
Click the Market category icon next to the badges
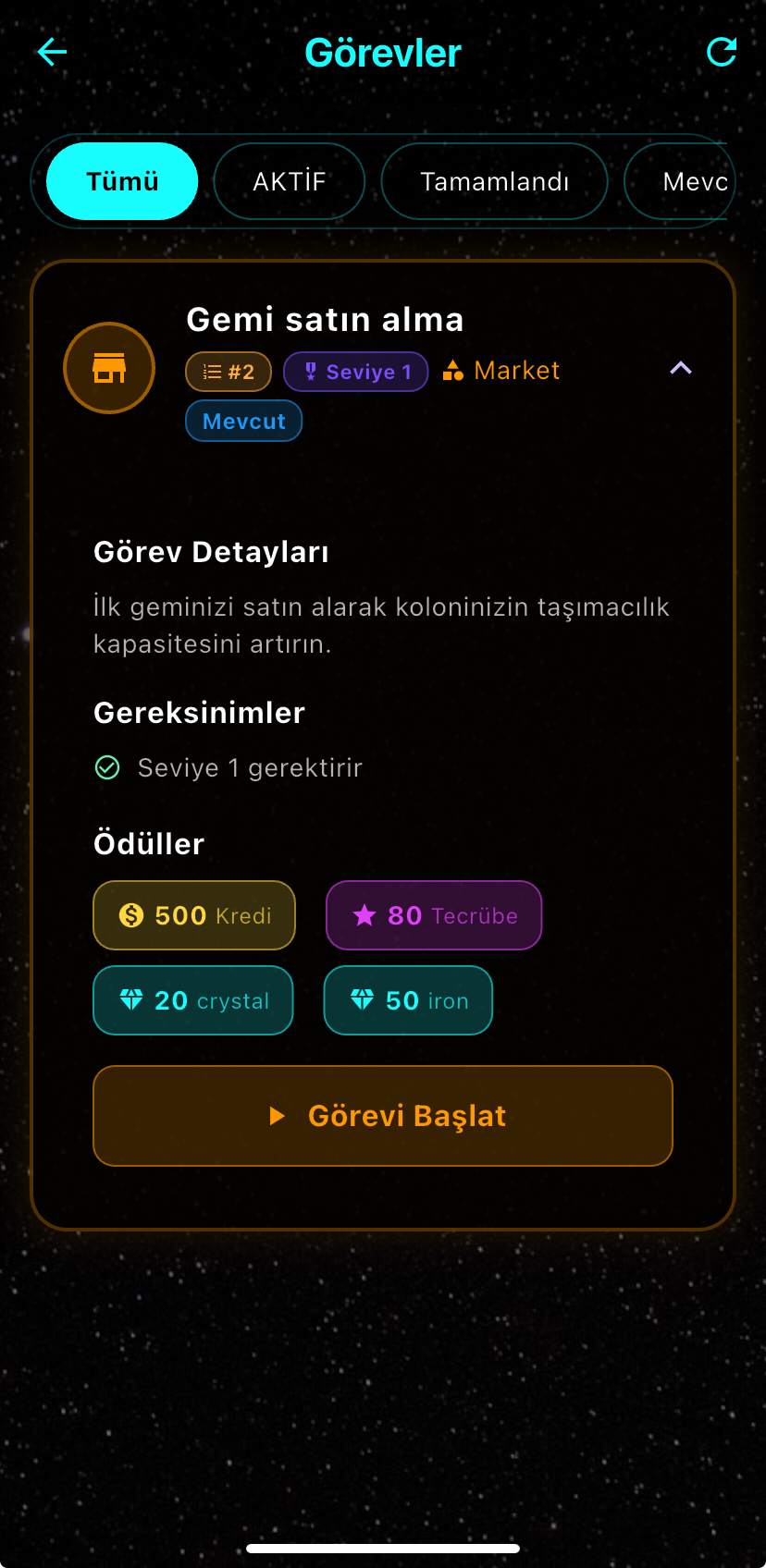tap(452, 371)
